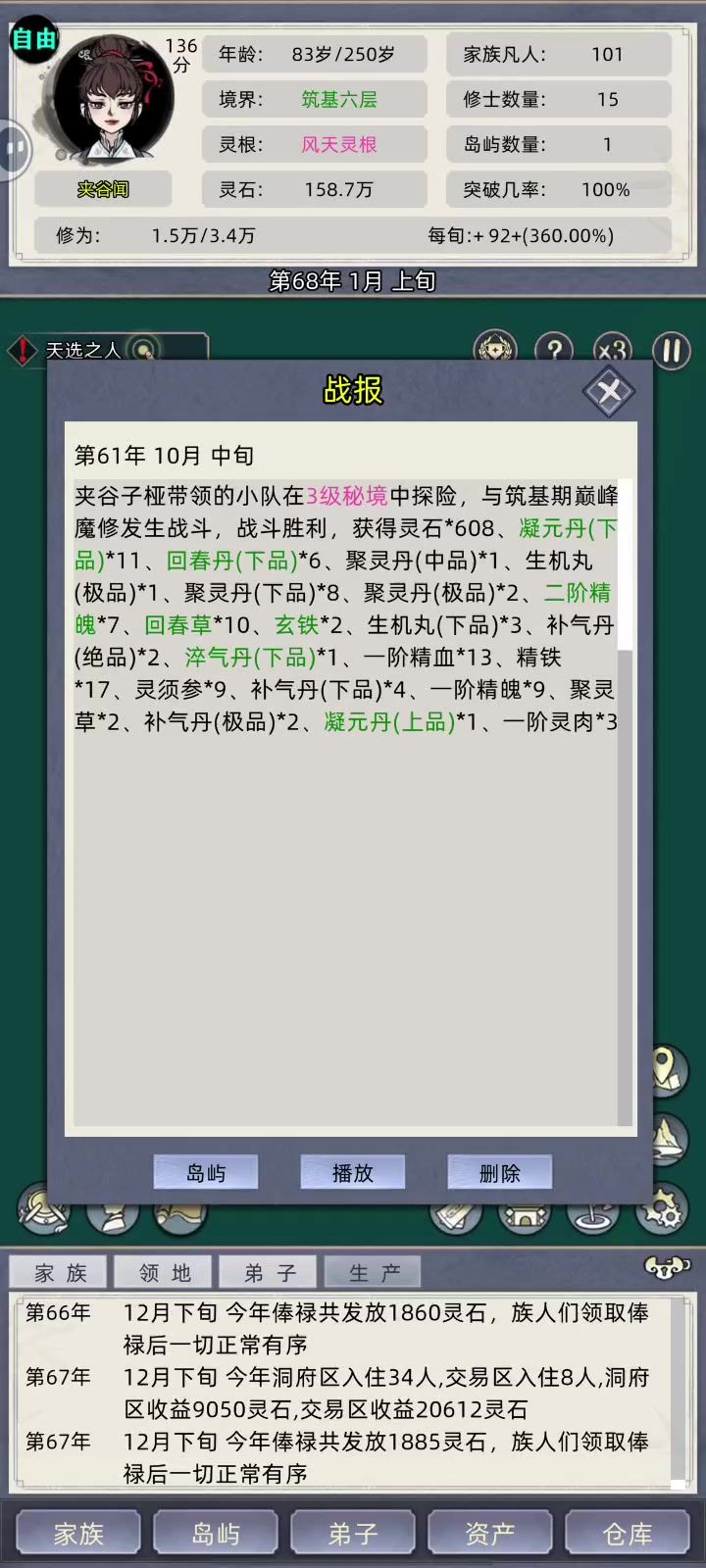Open the 仓库 warehouse section

[x=628, y=1534]
